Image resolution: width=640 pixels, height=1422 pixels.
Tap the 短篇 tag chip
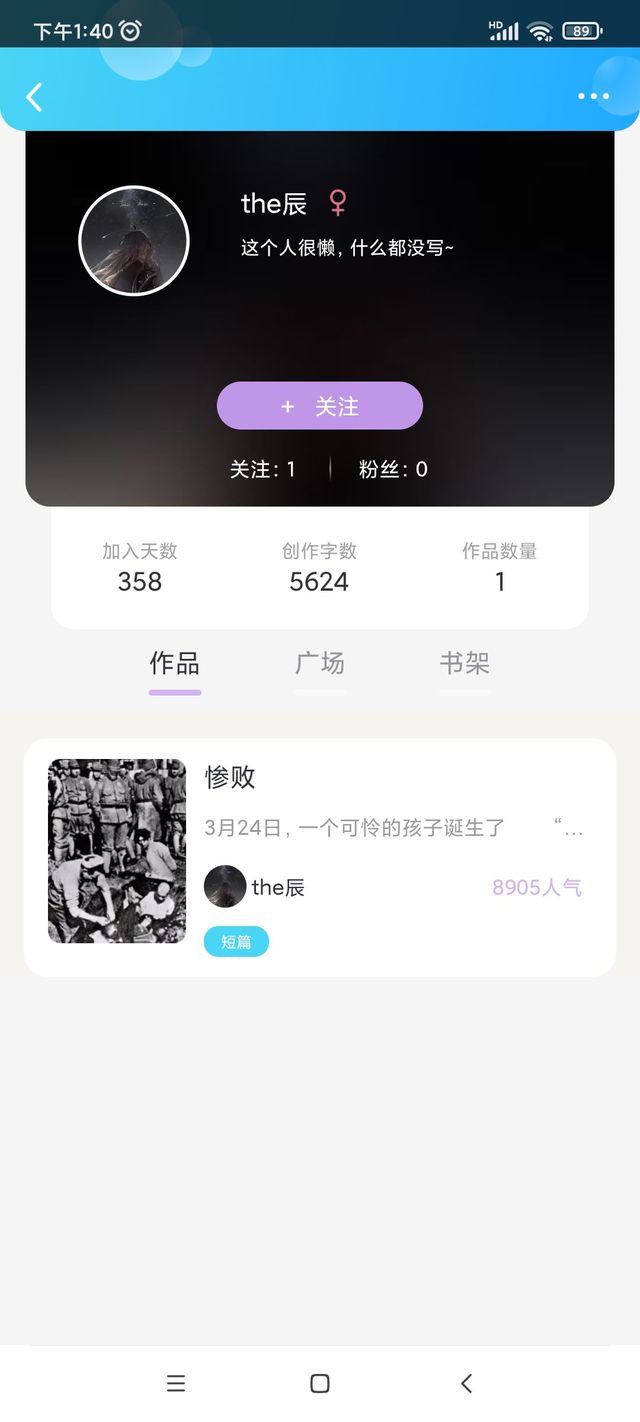click(x=236, y=942)
